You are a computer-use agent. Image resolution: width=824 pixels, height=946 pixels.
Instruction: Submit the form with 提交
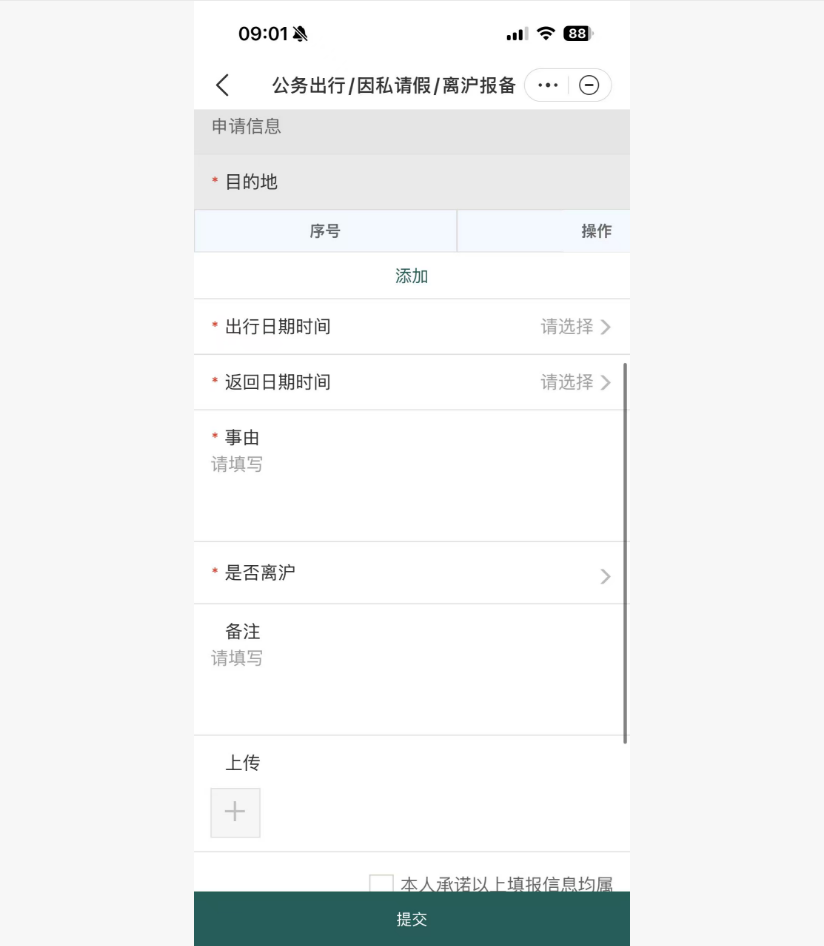pos(411,919)
